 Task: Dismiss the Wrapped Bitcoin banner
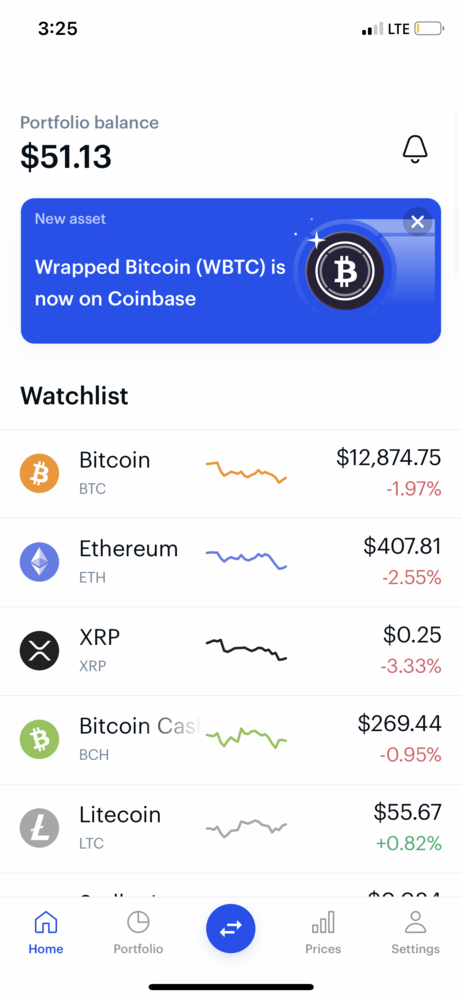[417, 221]
